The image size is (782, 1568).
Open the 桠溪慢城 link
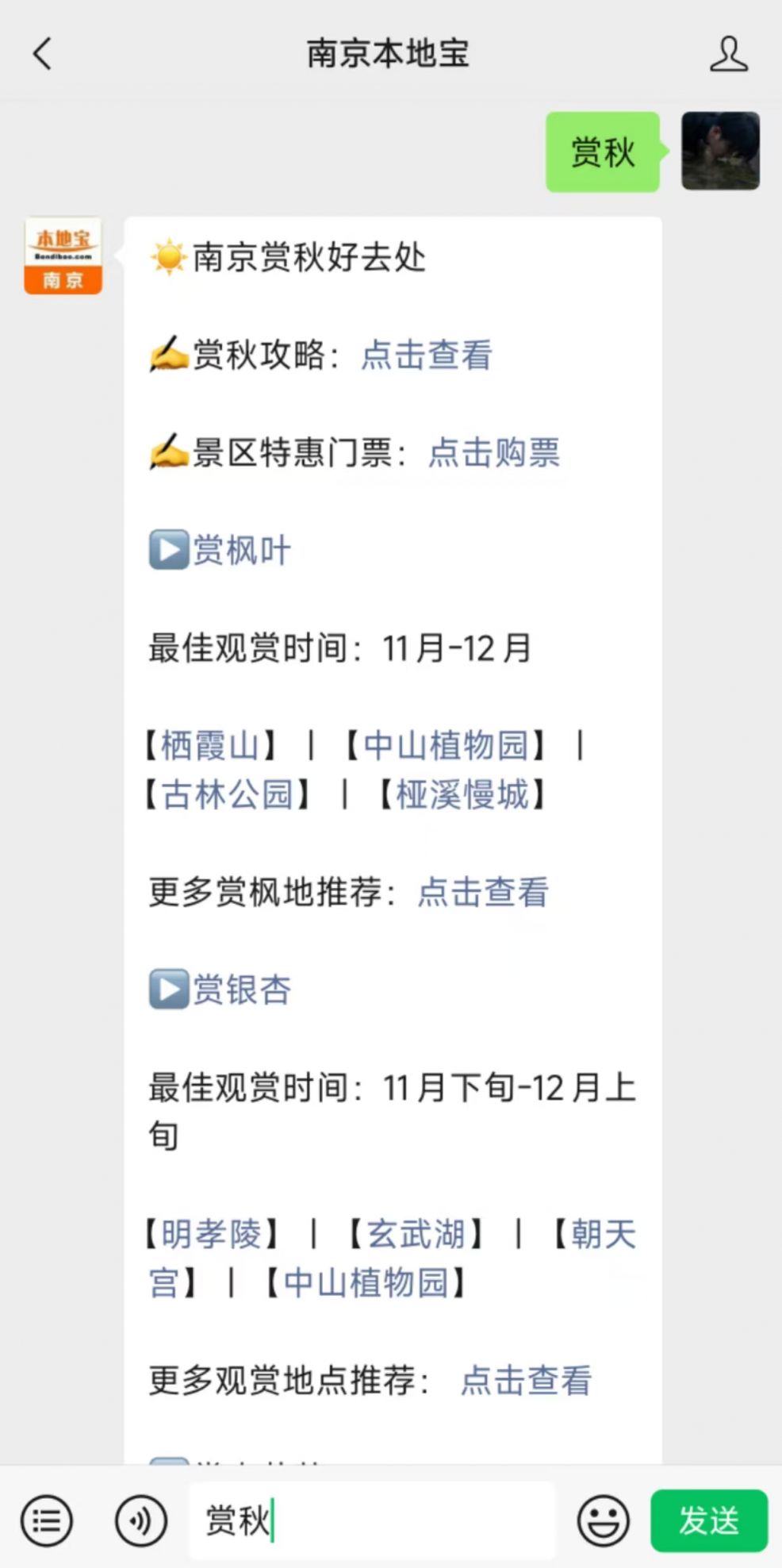point(462,794)
